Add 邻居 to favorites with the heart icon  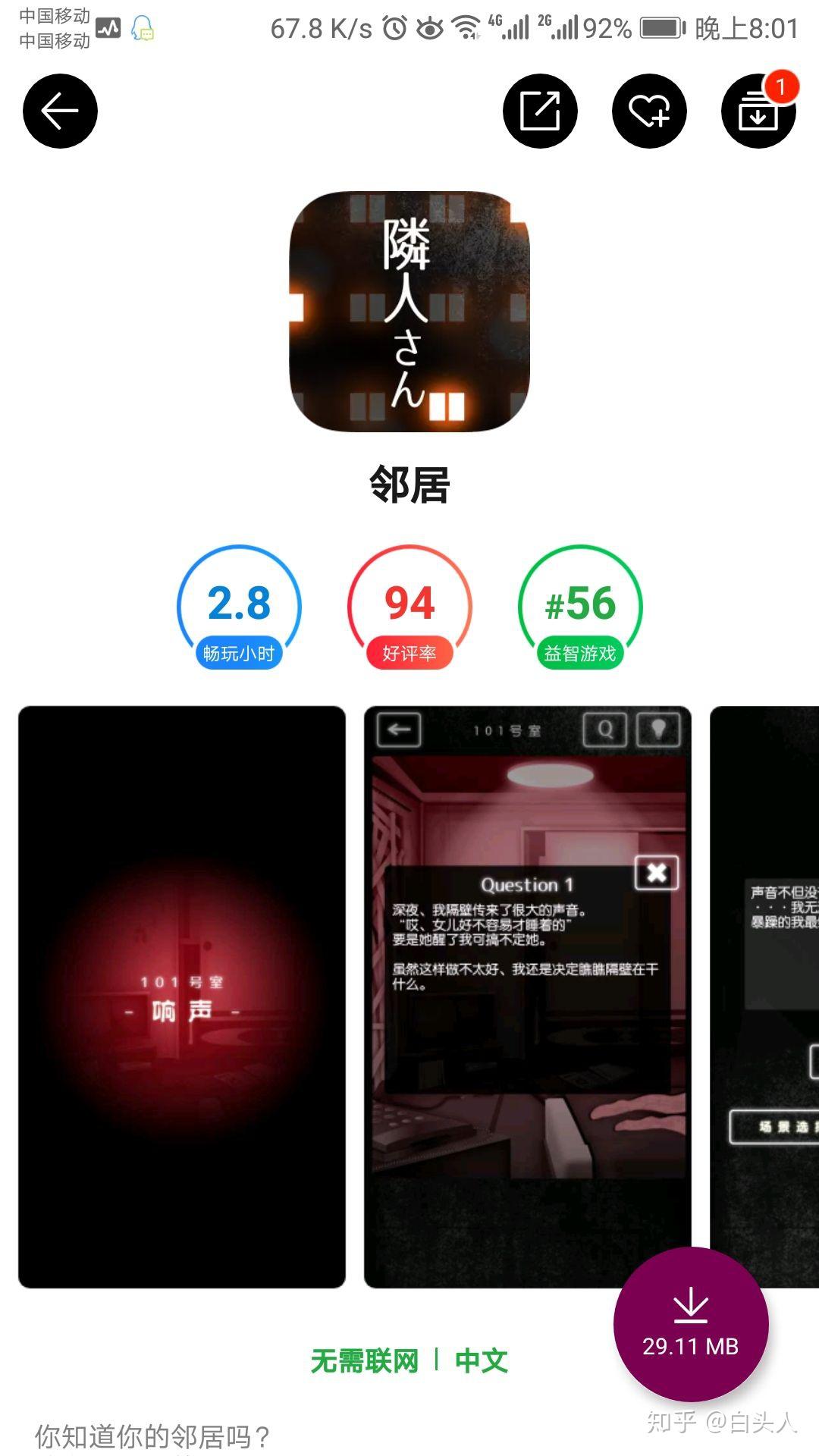coord(649,111)
